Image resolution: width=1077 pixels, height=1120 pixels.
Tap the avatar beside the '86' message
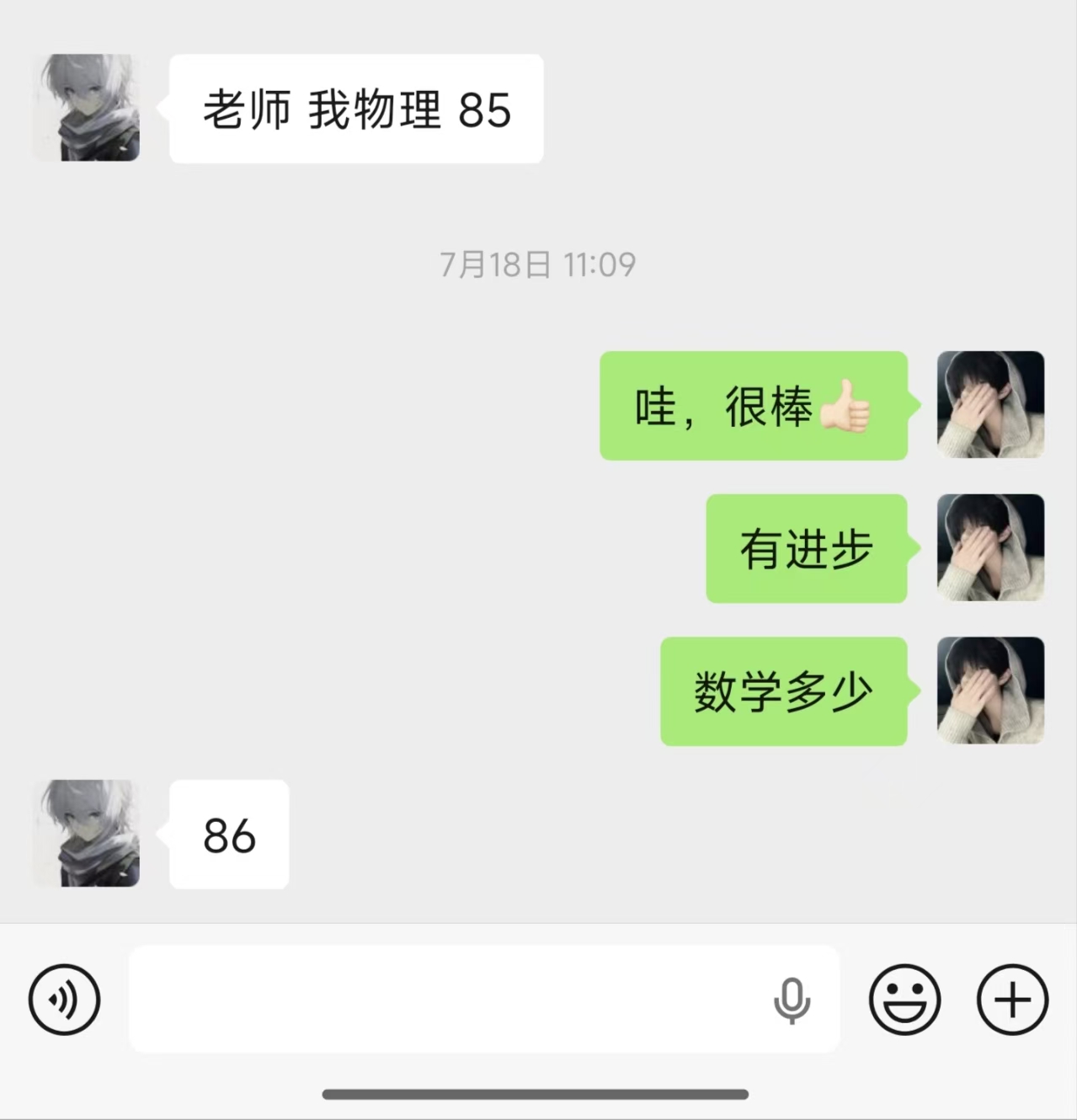(86, 834)
